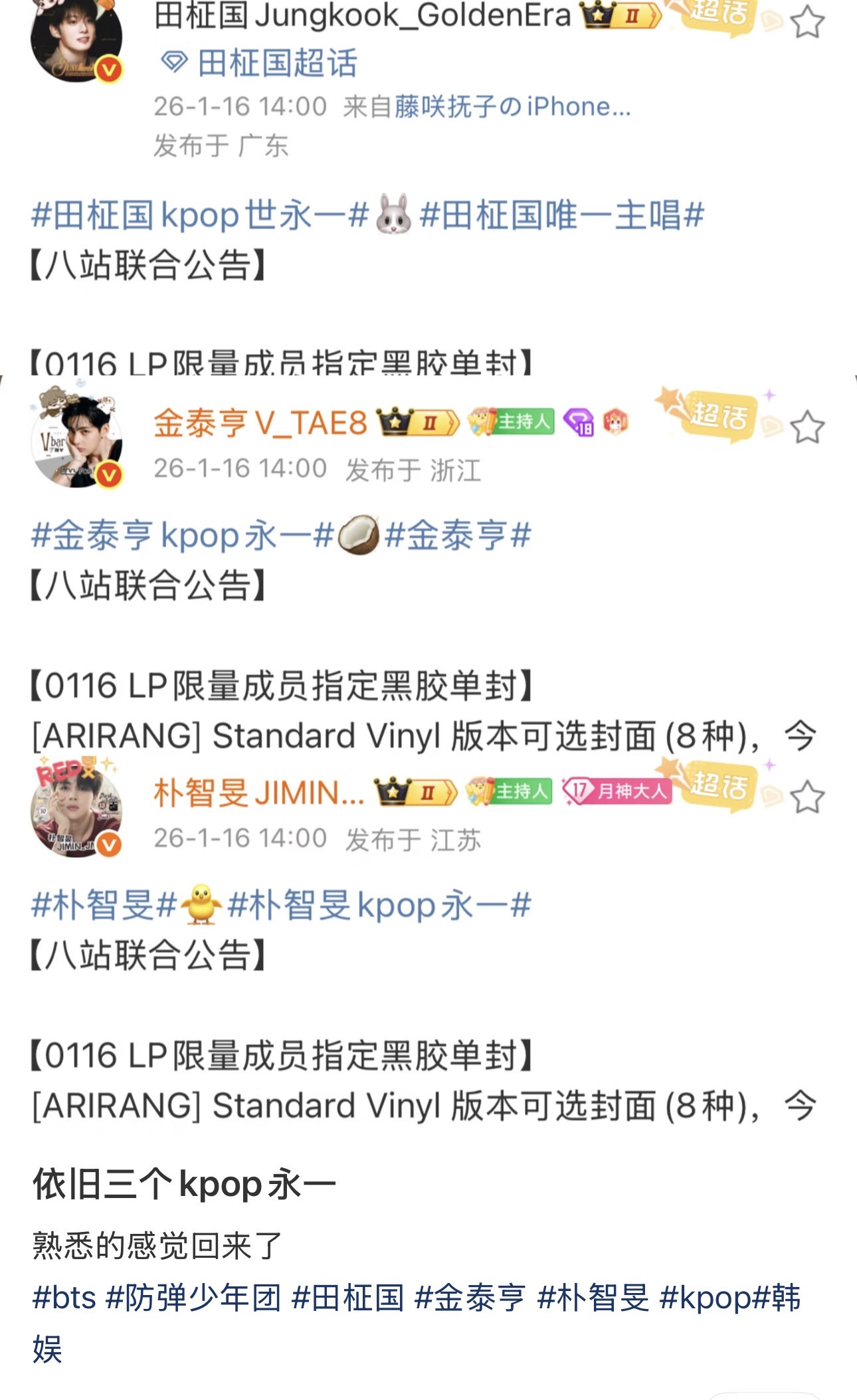View the #金泰亨 hashtag in the caption
Screen dimensions: 857x1400
click(470, 1298)
